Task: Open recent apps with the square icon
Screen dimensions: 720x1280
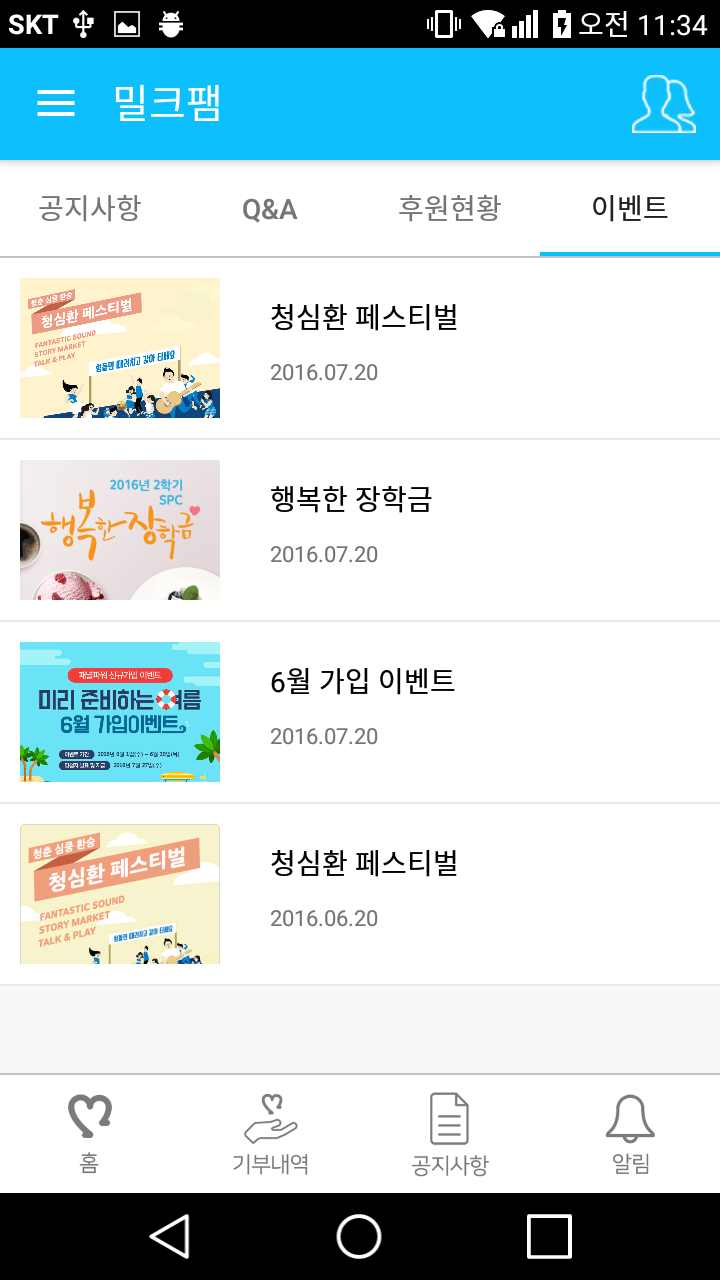Action: tap(546, 1236)
